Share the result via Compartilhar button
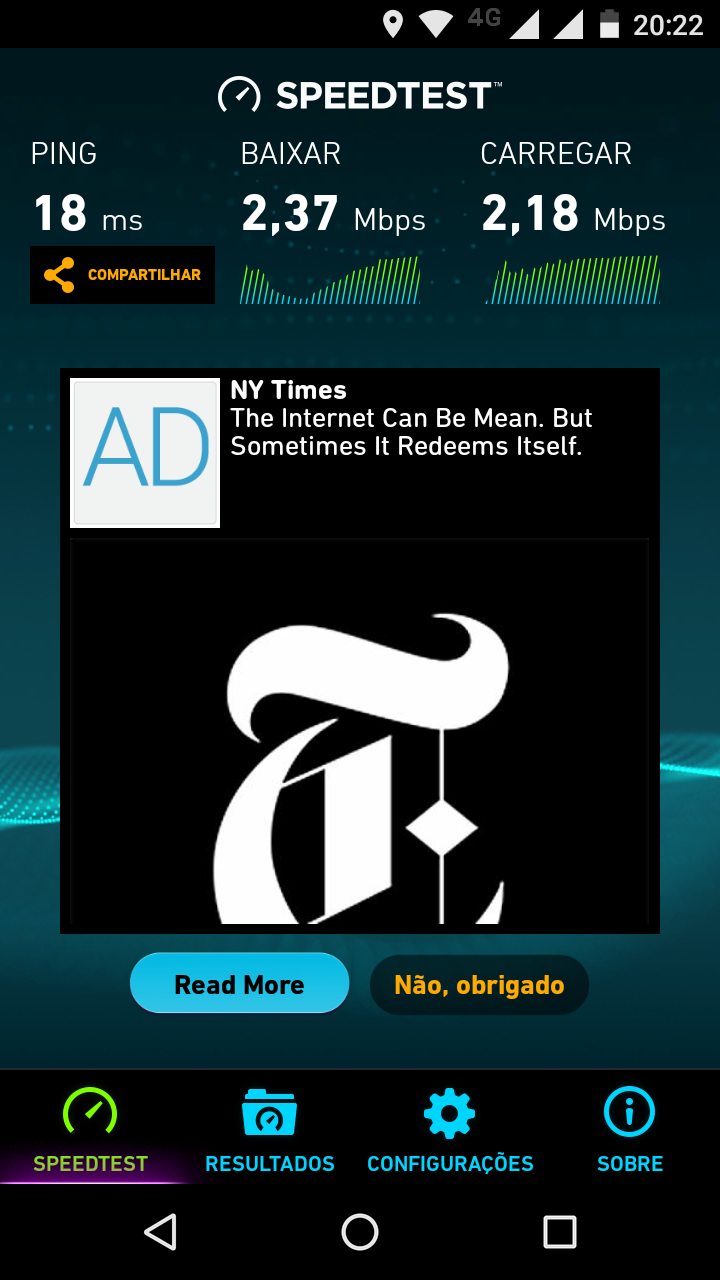 [x=122, y=275]
